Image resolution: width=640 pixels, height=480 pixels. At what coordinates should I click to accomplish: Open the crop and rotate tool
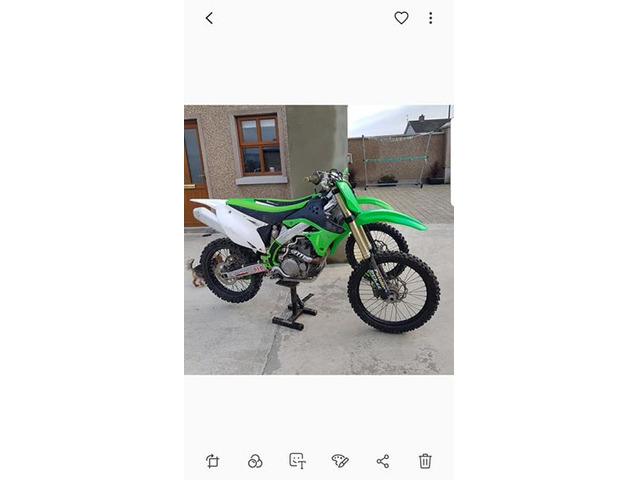click(213, 461)
